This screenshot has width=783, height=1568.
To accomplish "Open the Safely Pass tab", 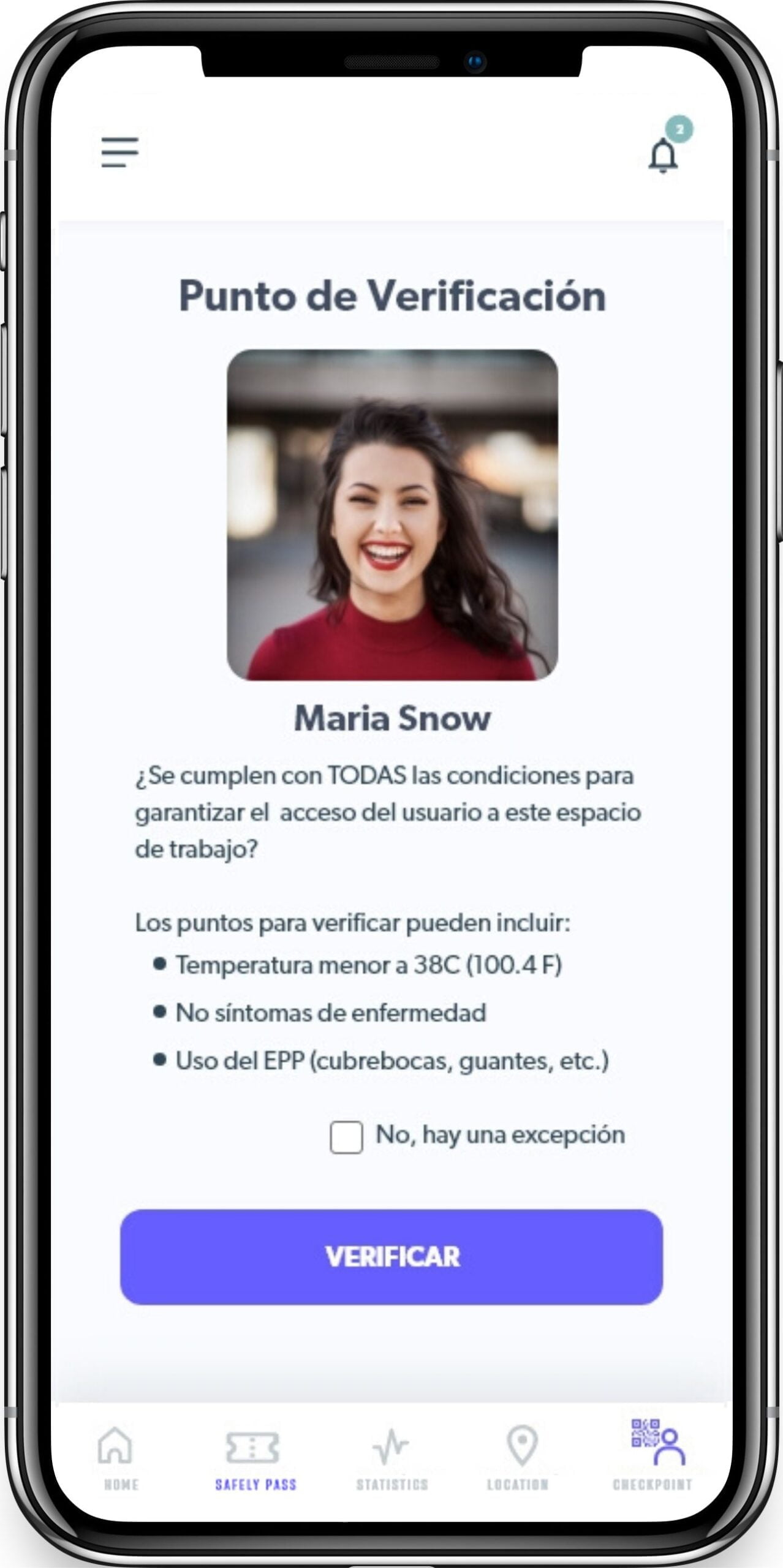I will tap(254, 1459).
